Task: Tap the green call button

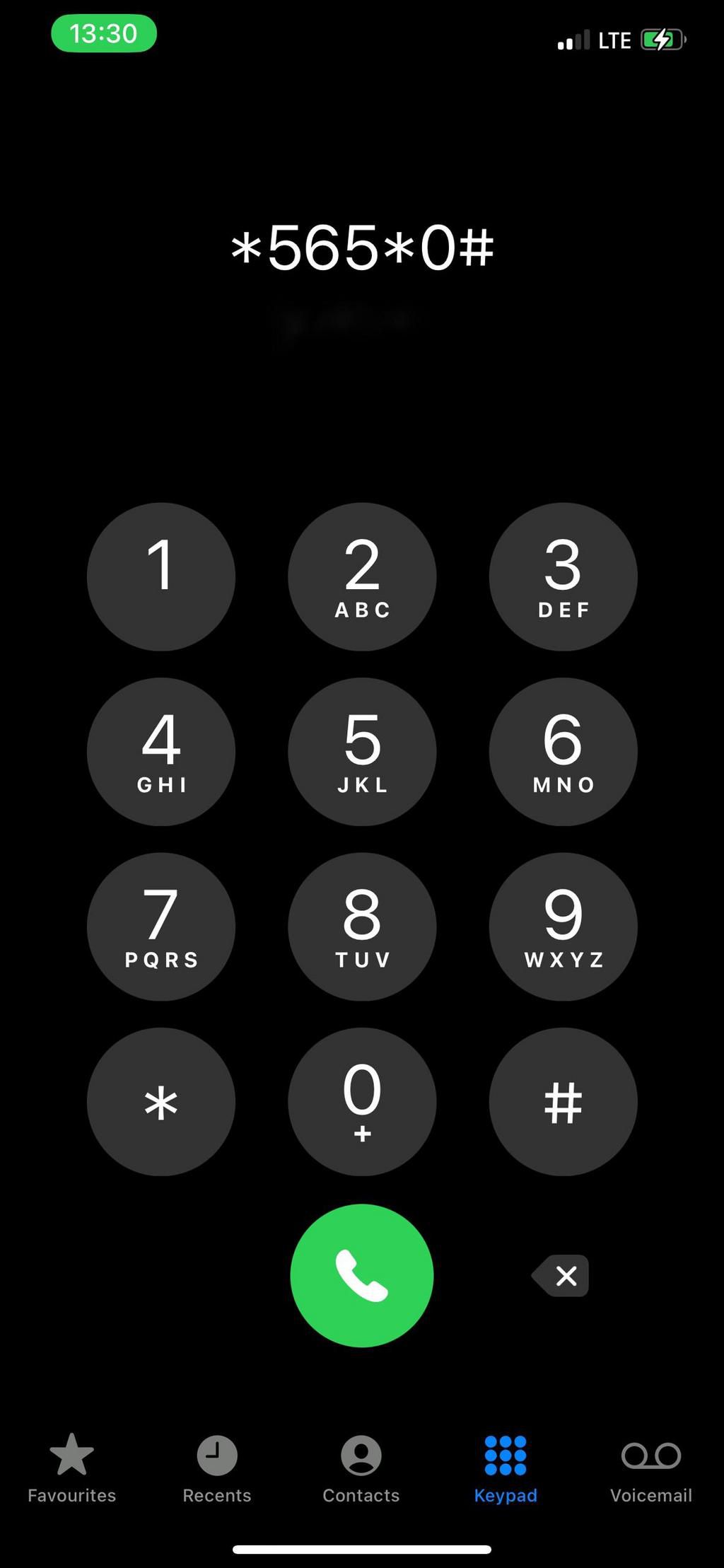Action: pos(362,1275)
